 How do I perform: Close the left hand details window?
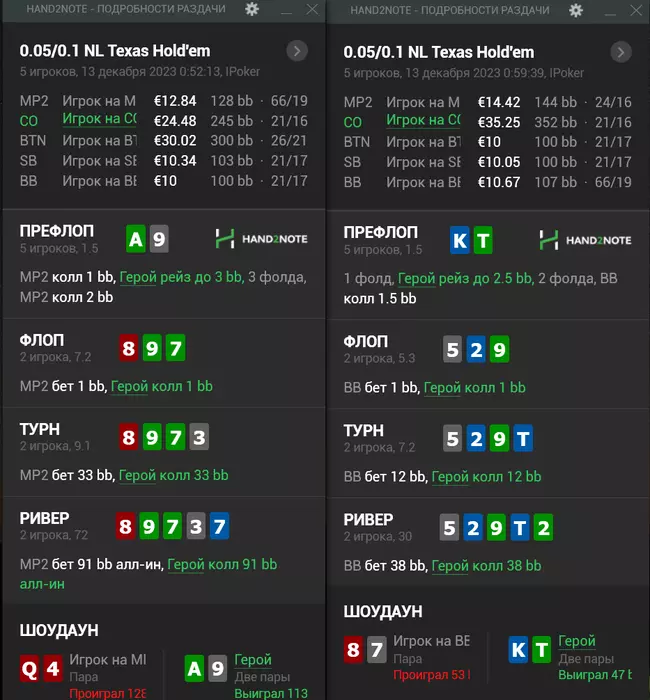click(312, 10)
